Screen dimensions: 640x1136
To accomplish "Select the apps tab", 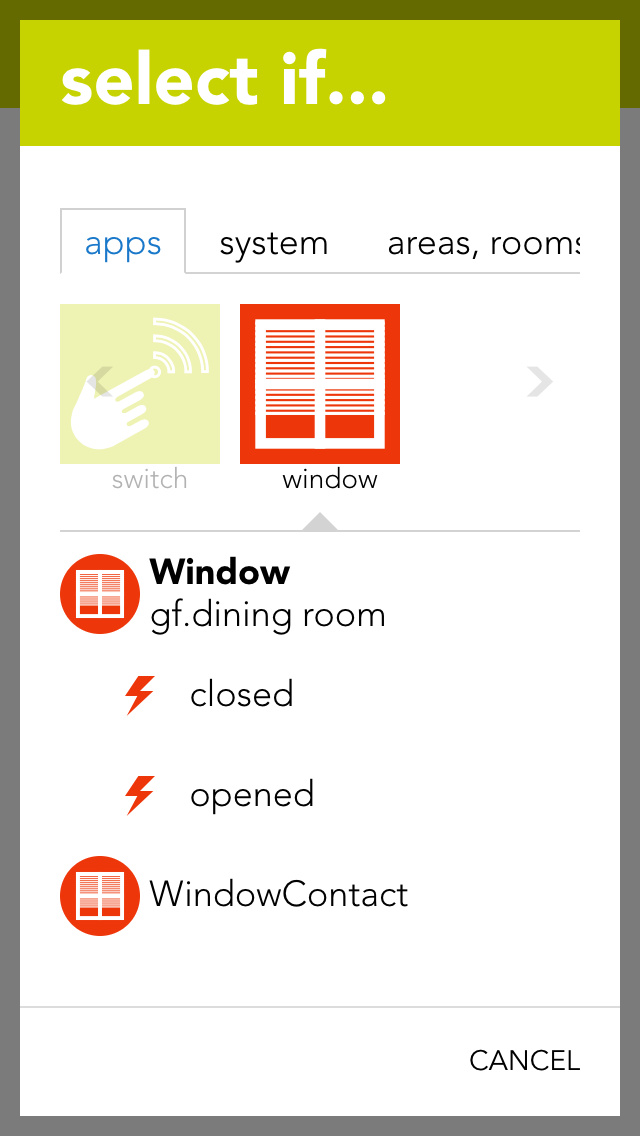I will point(123,244).
